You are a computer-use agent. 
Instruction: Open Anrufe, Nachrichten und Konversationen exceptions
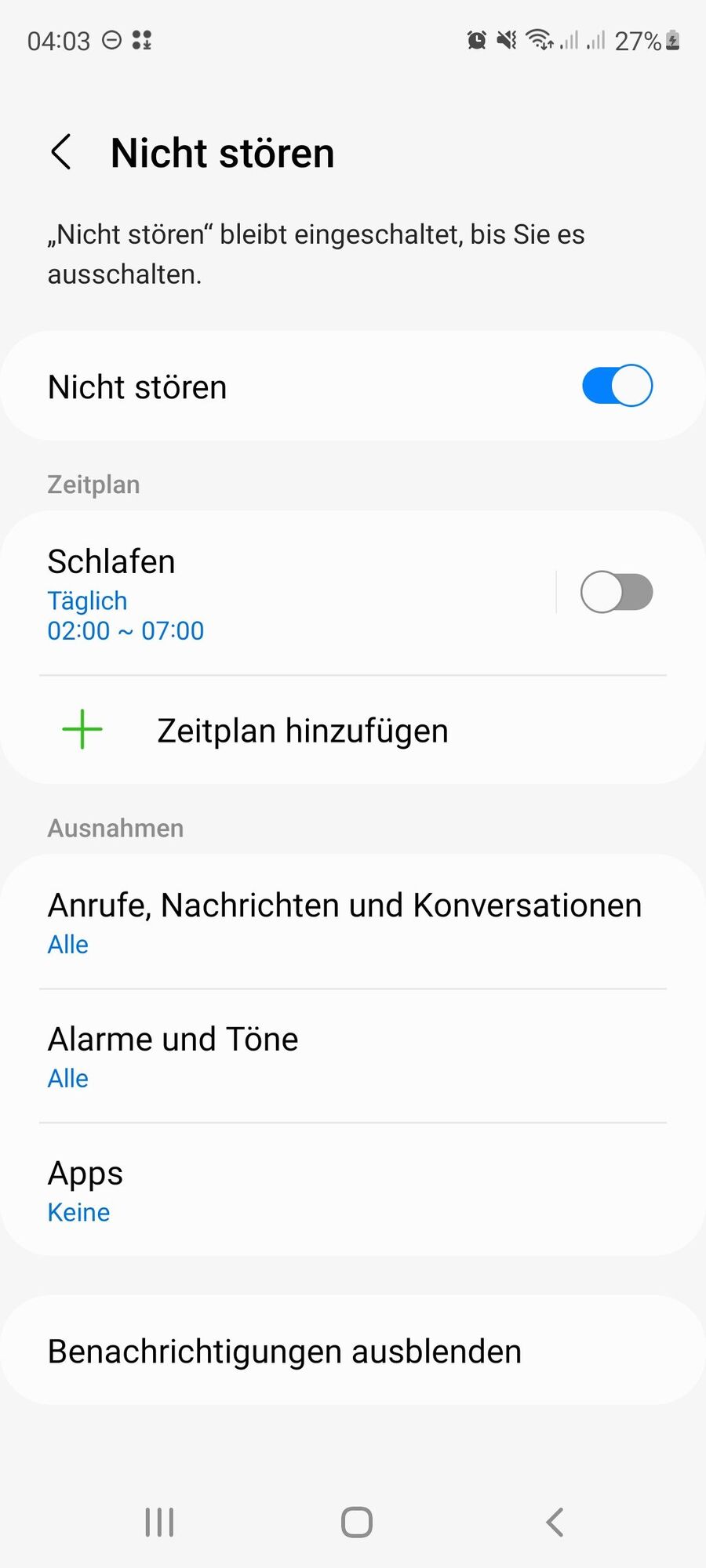(345, 921)
